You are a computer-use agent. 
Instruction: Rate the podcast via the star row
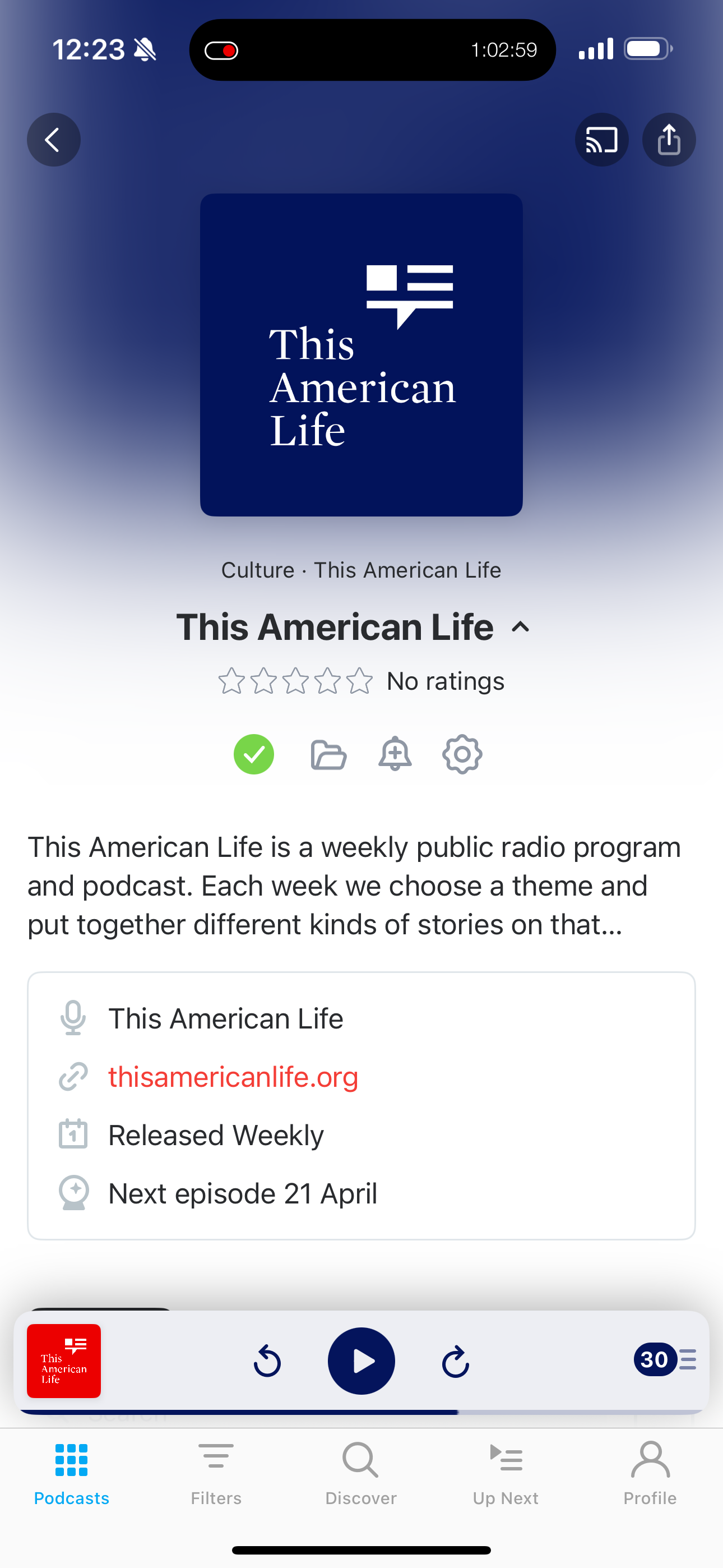(295, 681)
